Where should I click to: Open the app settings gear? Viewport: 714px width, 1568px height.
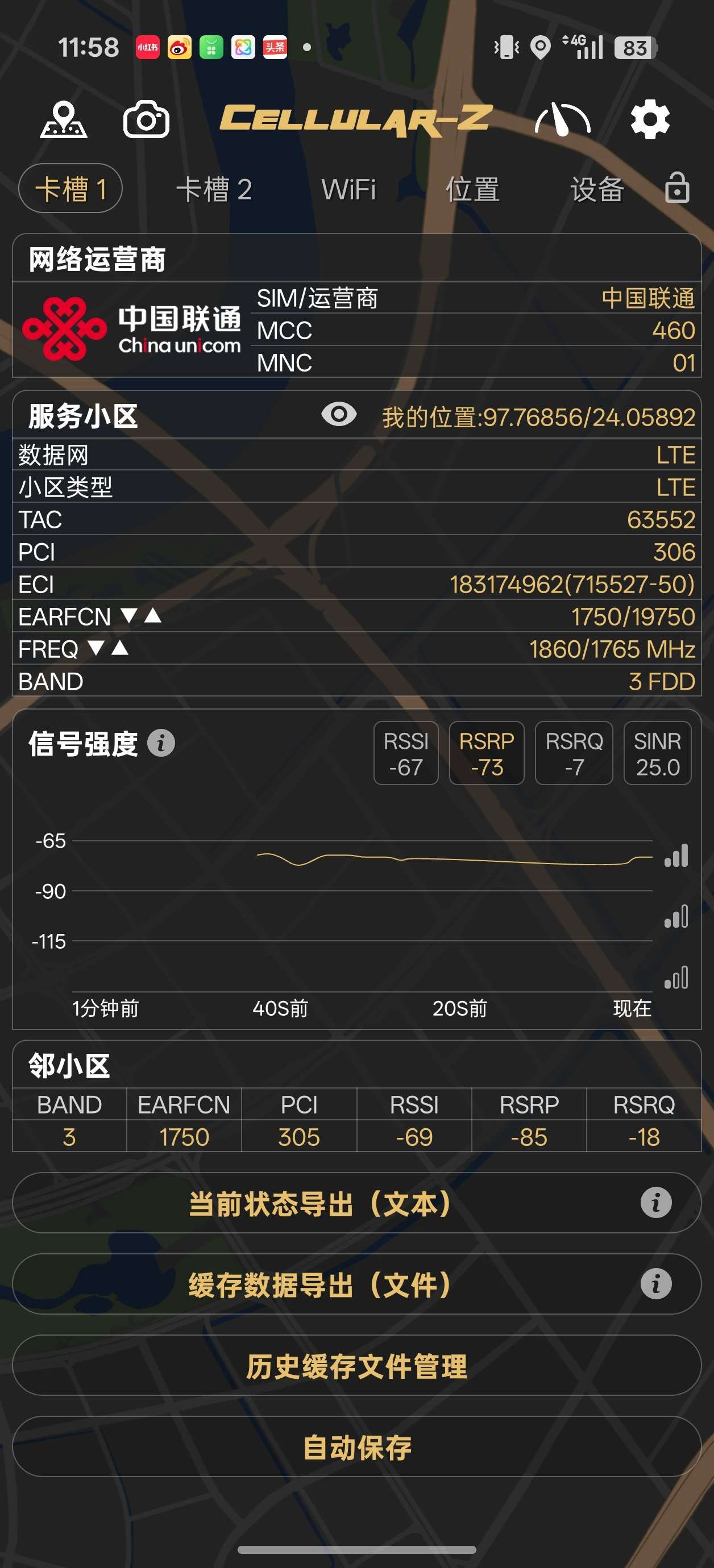click(649, 120)
